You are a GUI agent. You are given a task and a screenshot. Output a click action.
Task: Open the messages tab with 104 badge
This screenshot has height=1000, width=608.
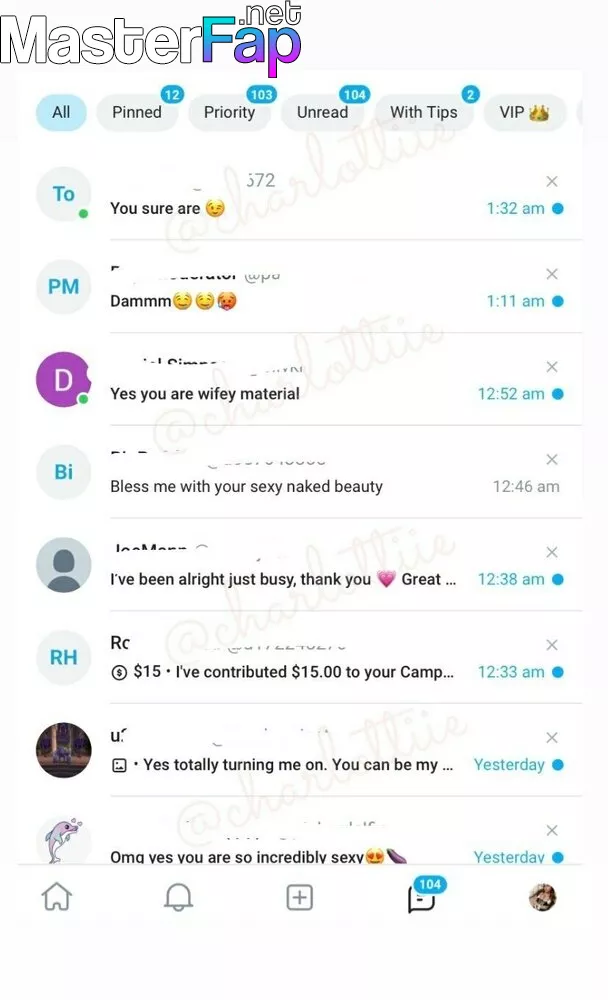point(423,895)
